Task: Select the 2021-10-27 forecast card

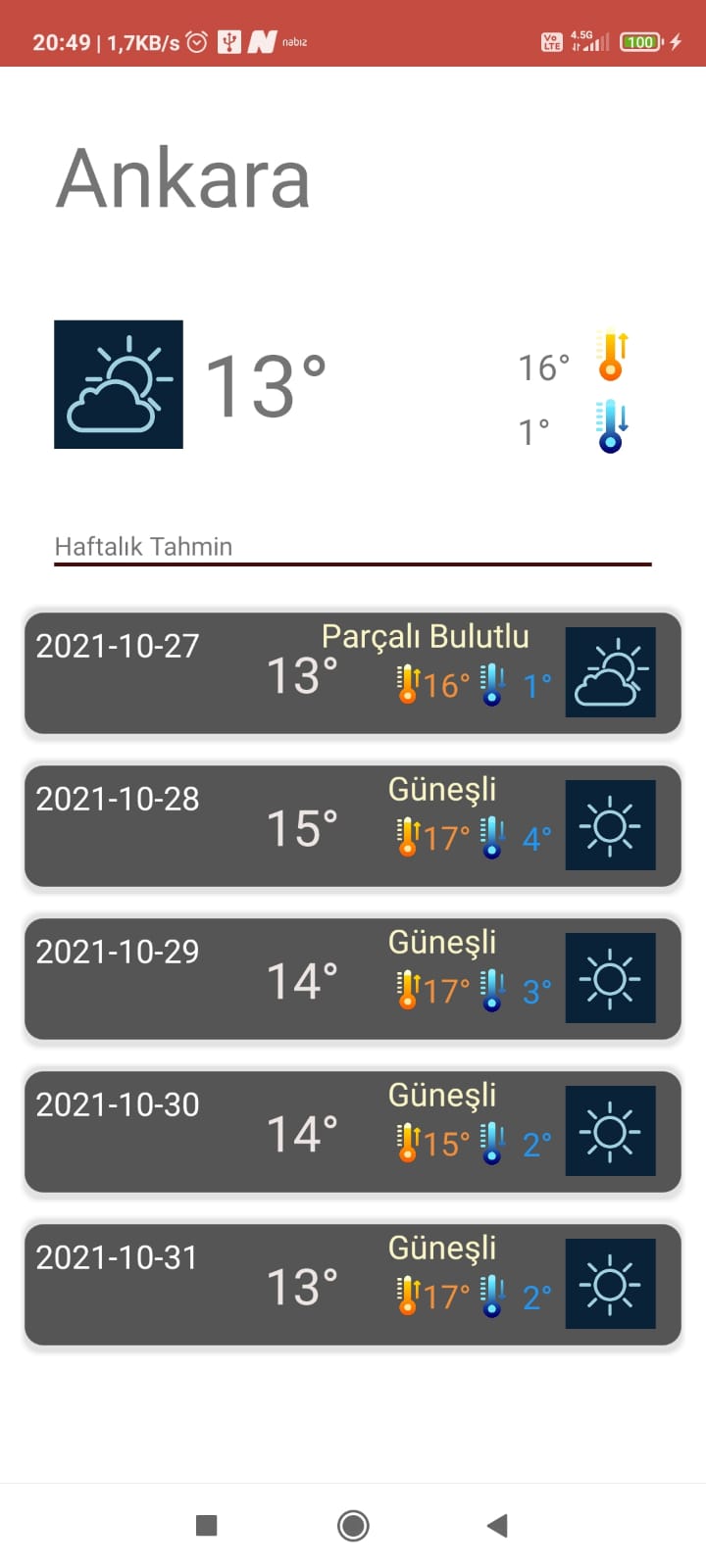Action: 353,673
